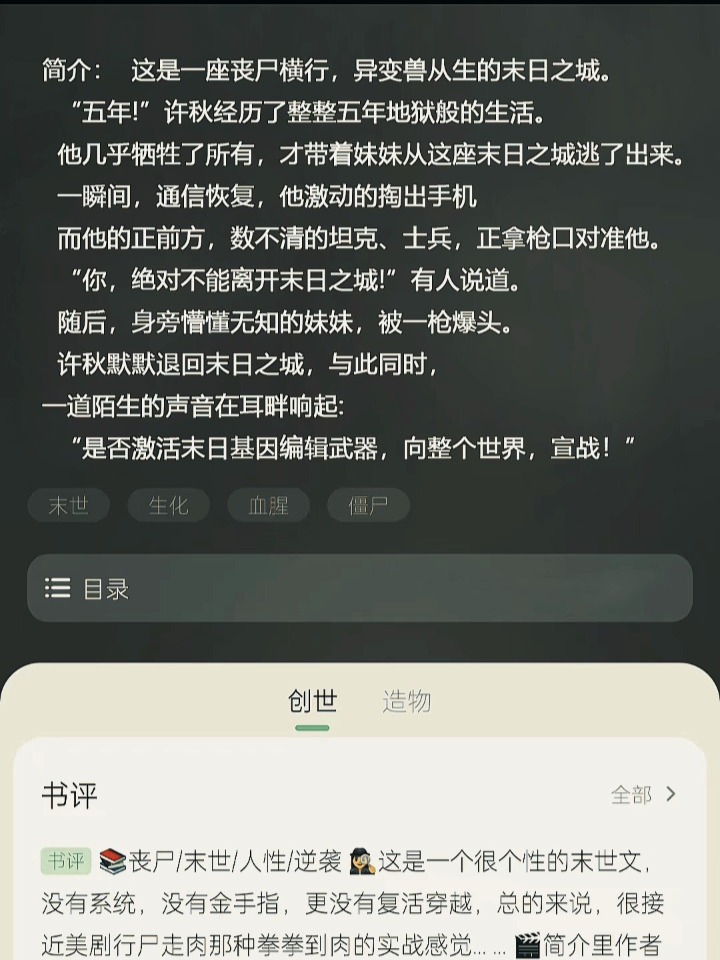The height and width of the screenshot is (960, 720).
Task: Click the list icon beside 目录
Action: (58, 589)
